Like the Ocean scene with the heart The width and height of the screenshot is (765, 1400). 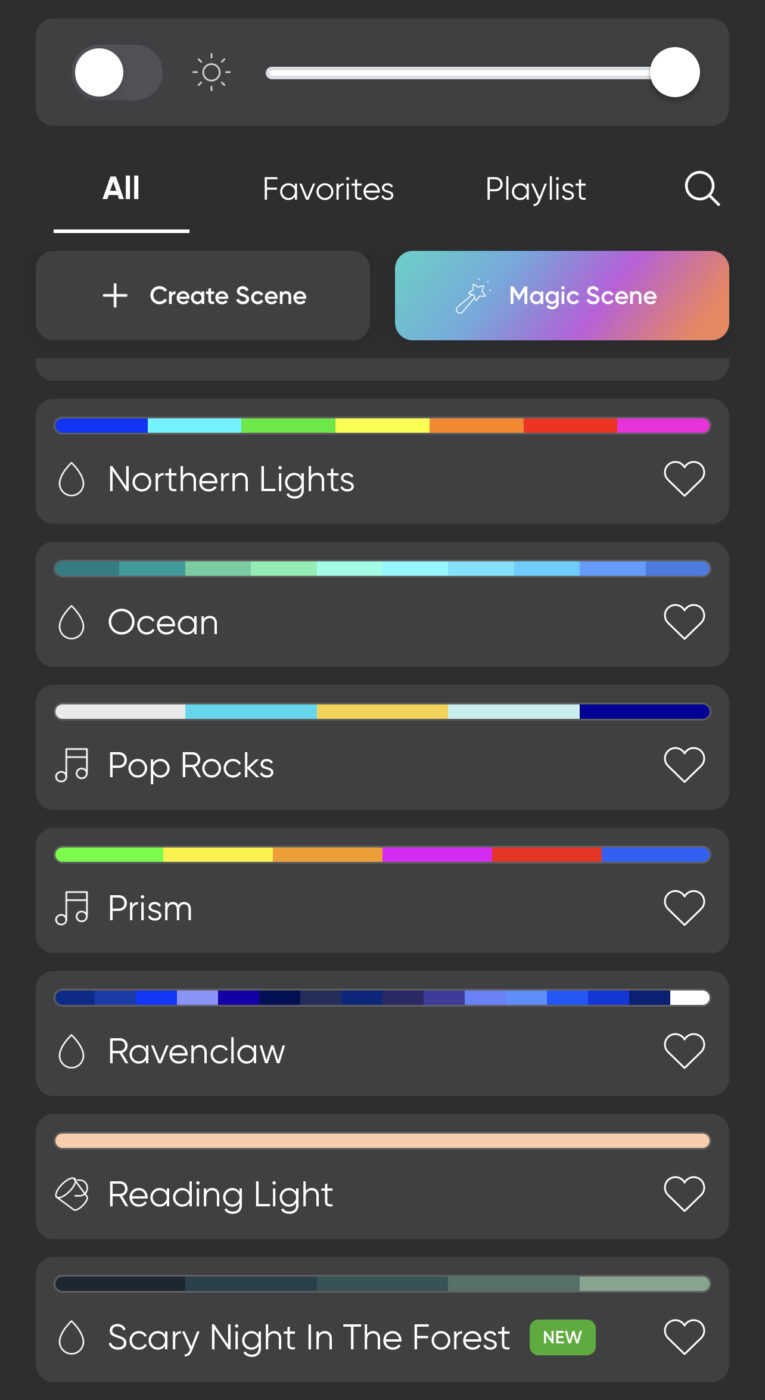pos(685,622)
